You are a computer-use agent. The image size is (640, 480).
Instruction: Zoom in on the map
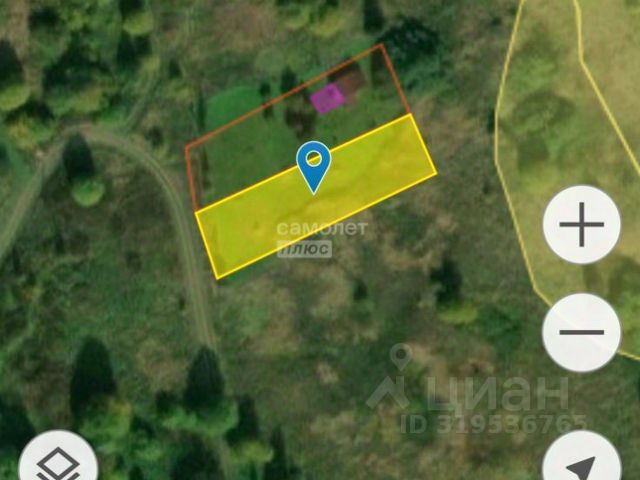pyautogui.click(x=581, y=225)
